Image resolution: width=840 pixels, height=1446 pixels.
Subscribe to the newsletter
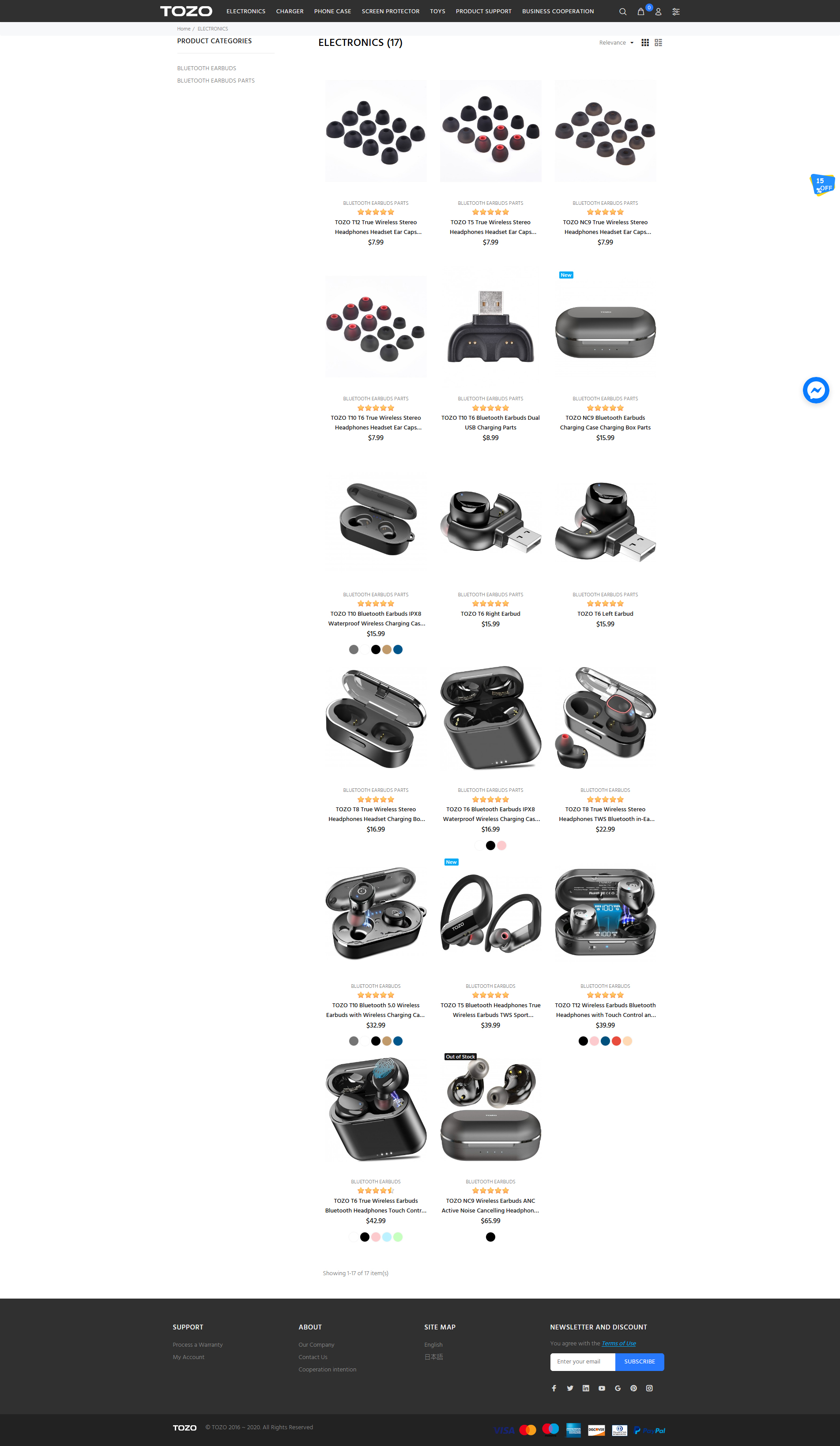639,1362
